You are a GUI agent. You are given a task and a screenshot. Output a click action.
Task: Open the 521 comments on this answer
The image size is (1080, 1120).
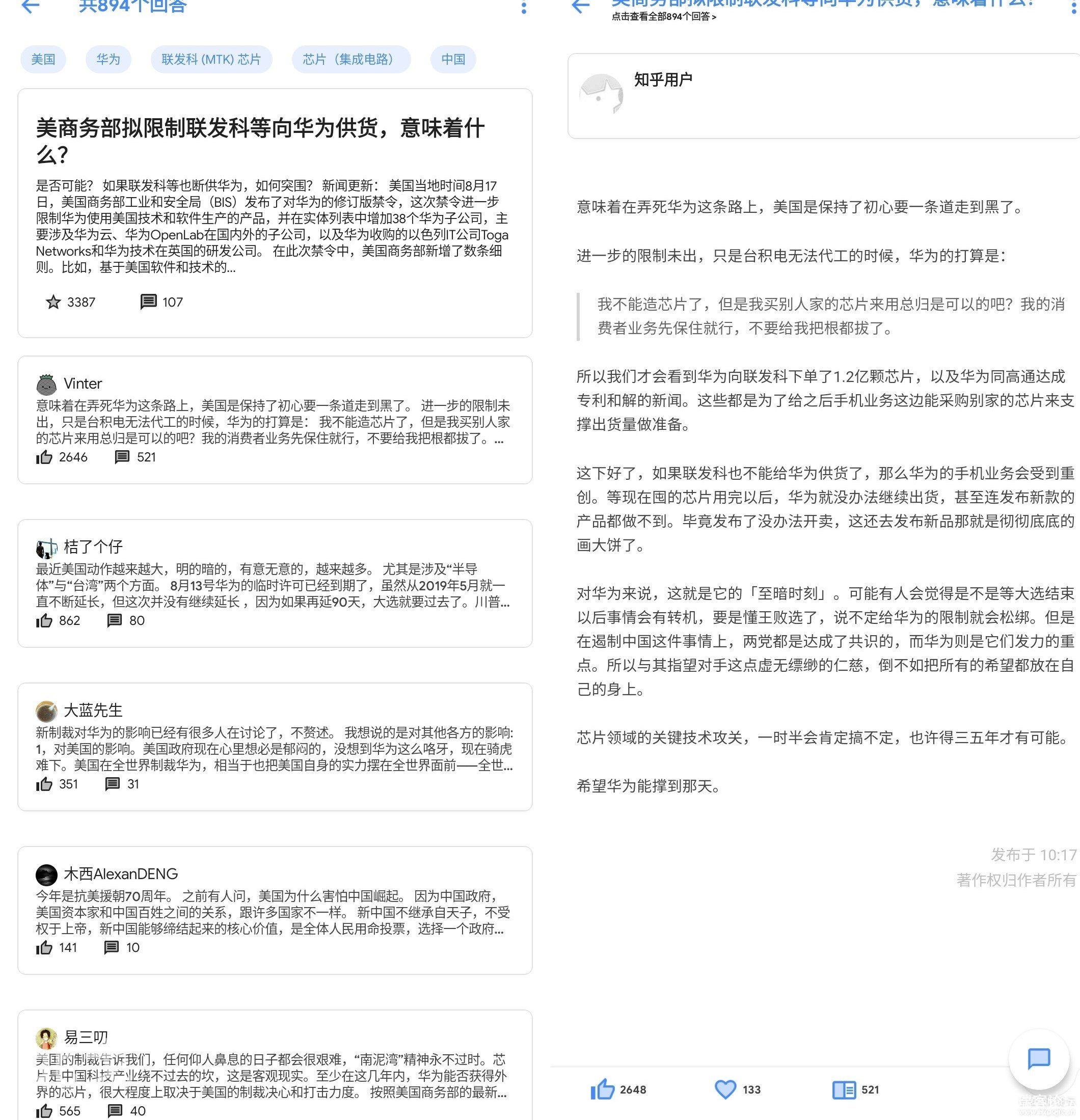844,1090
